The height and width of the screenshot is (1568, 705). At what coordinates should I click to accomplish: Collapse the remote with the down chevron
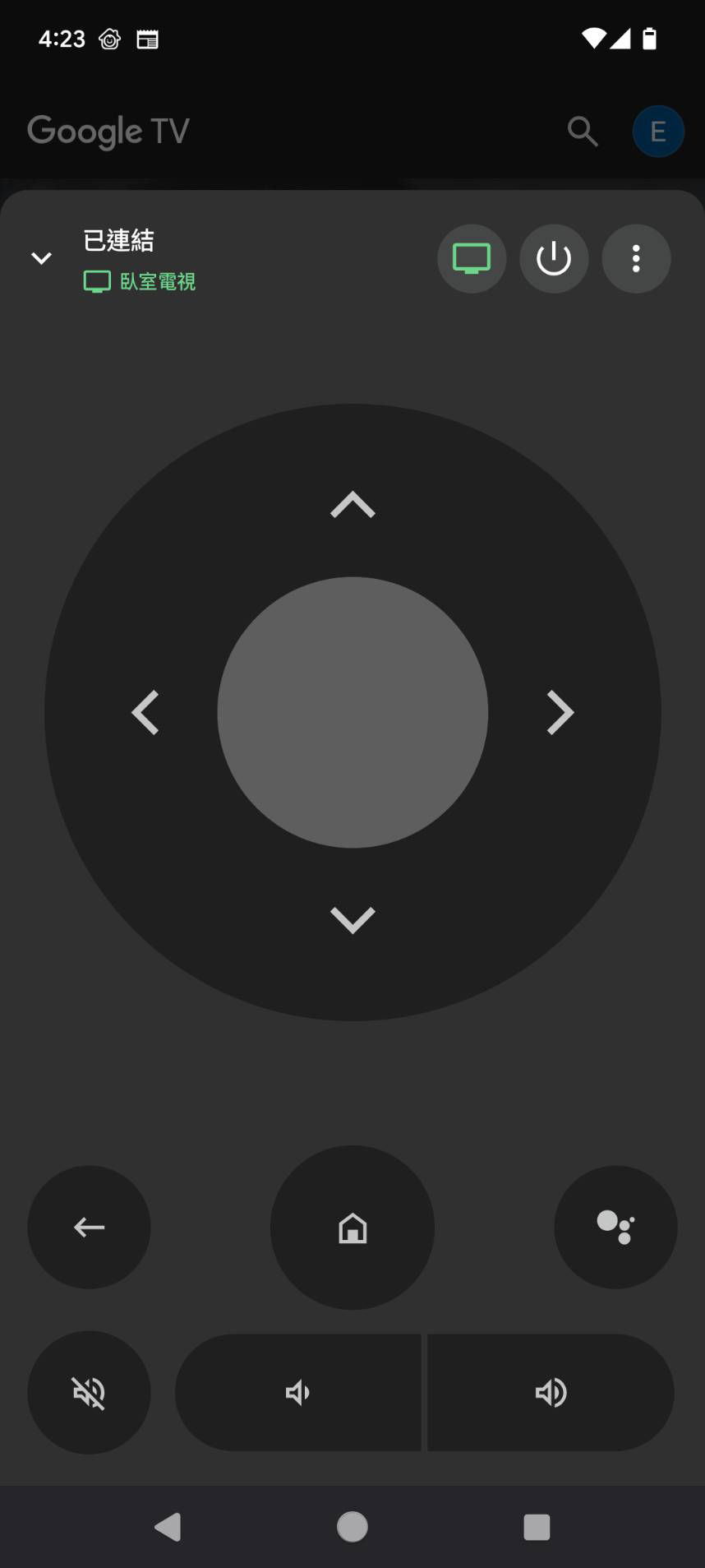41,258
